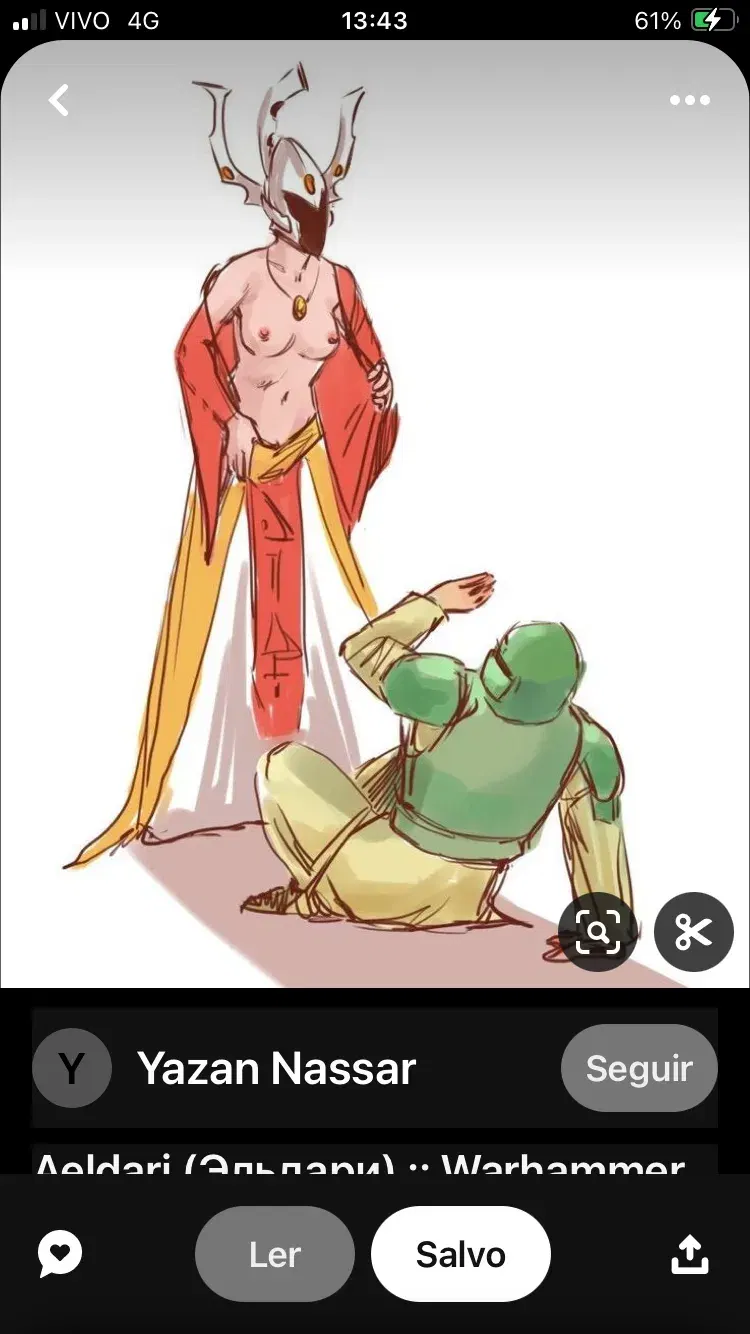Tap the Salvo saved button
This screenshot has height=1334, width=750.
pyautogui.click(x=460, y=1254)
